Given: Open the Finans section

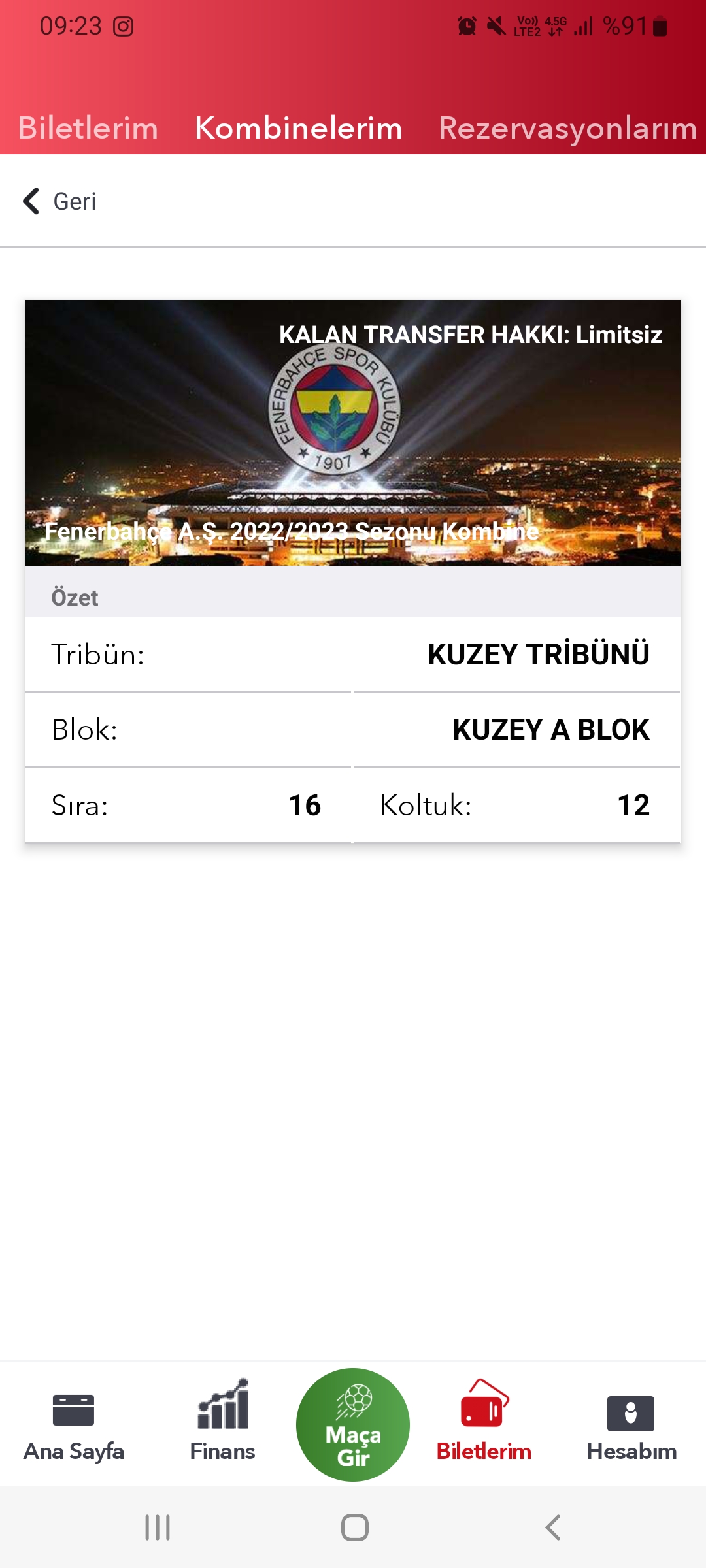Looking at the screenshot, I should tap(222, 1422).
